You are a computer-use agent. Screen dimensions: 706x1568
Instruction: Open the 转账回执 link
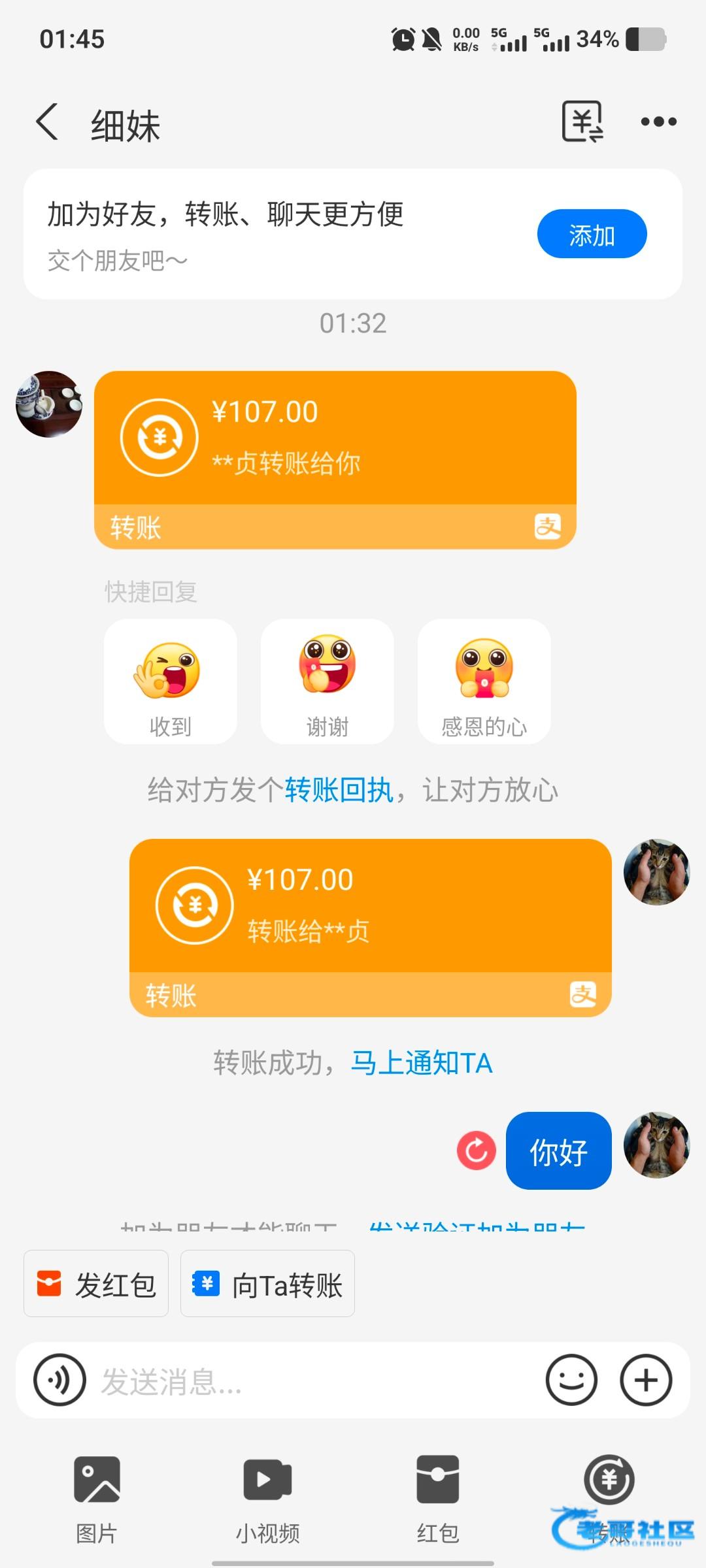pos(339,791)
